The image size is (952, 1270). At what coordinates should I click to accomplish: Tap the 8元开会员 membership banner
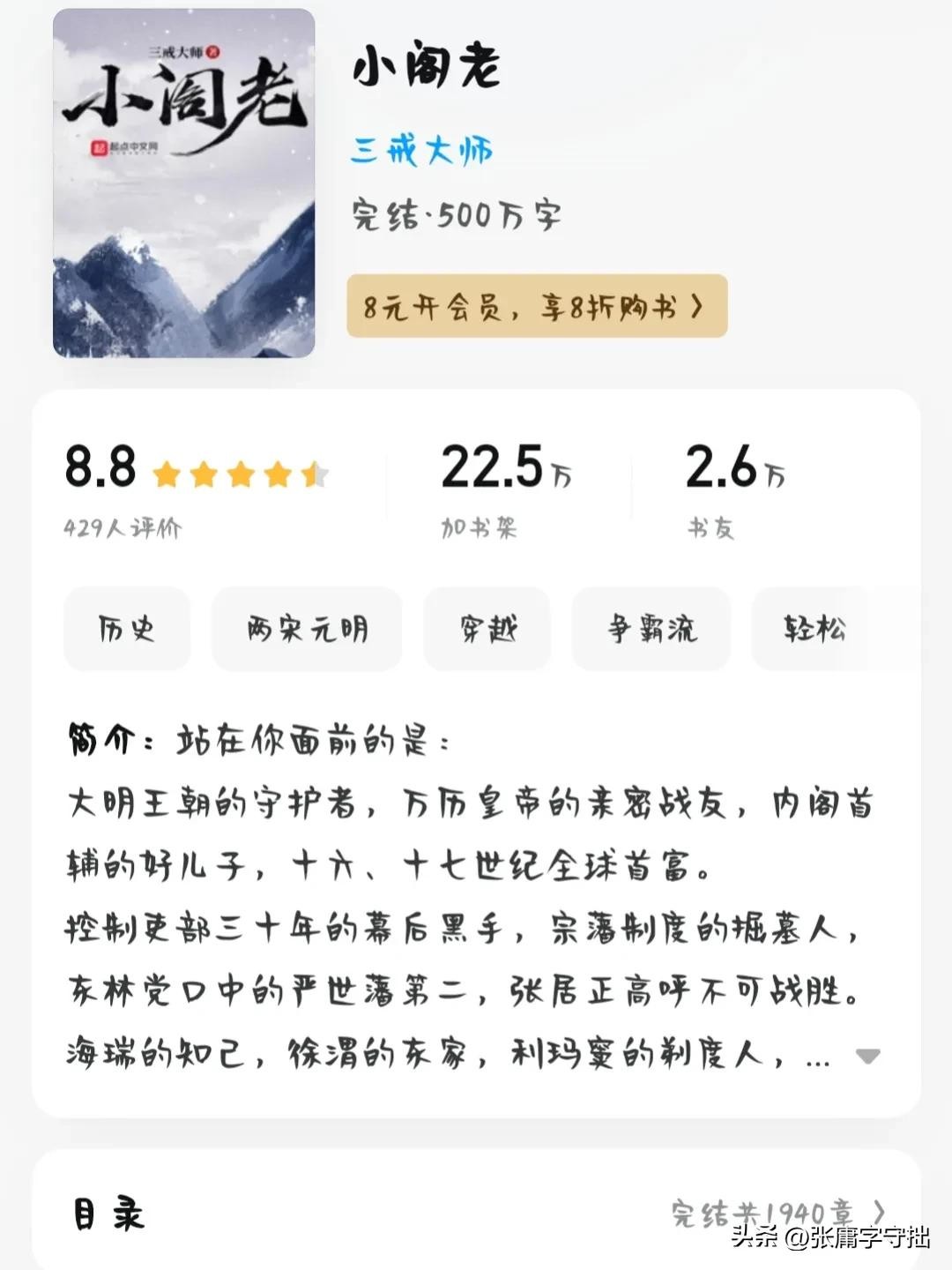point(536,306)
